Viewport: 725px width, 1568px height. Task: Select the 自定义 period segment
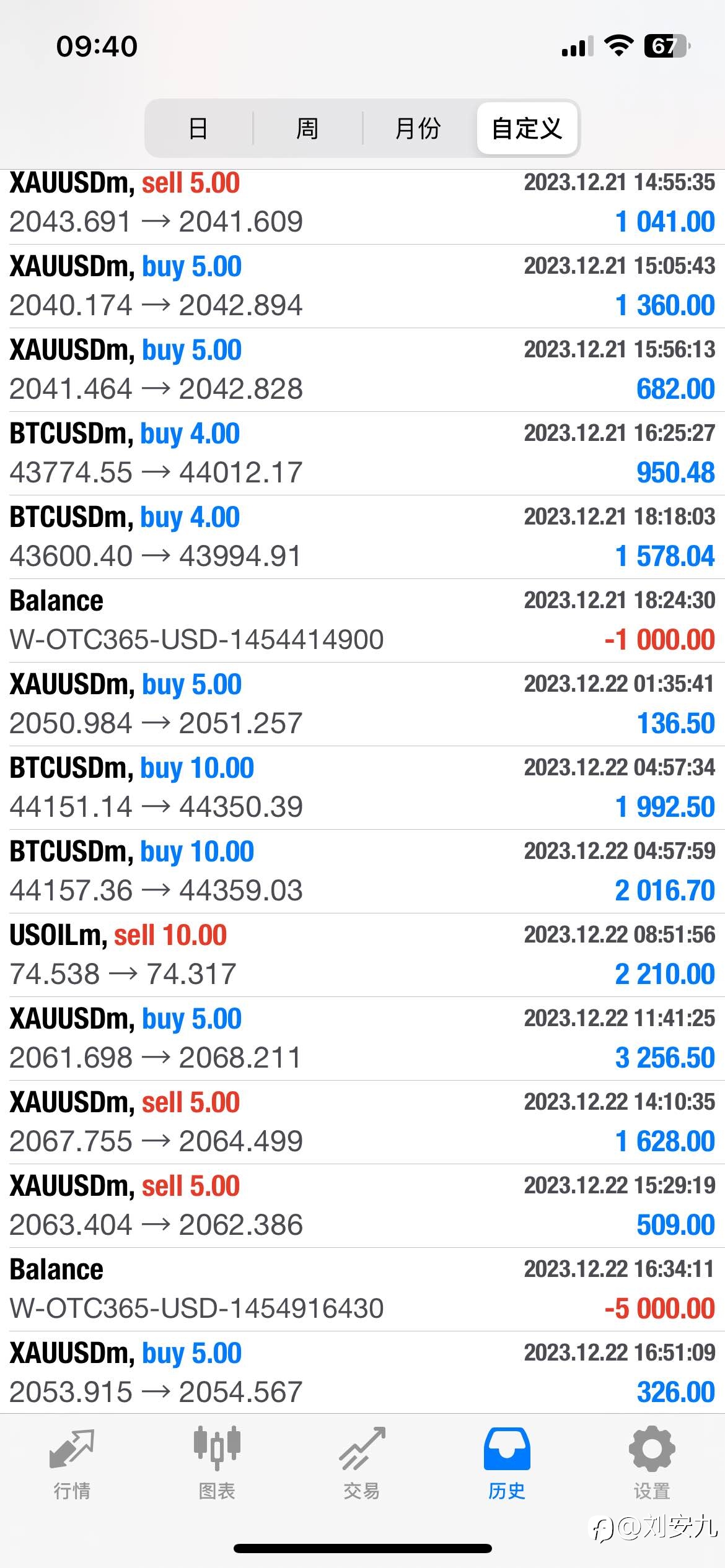tap(527, 129)
